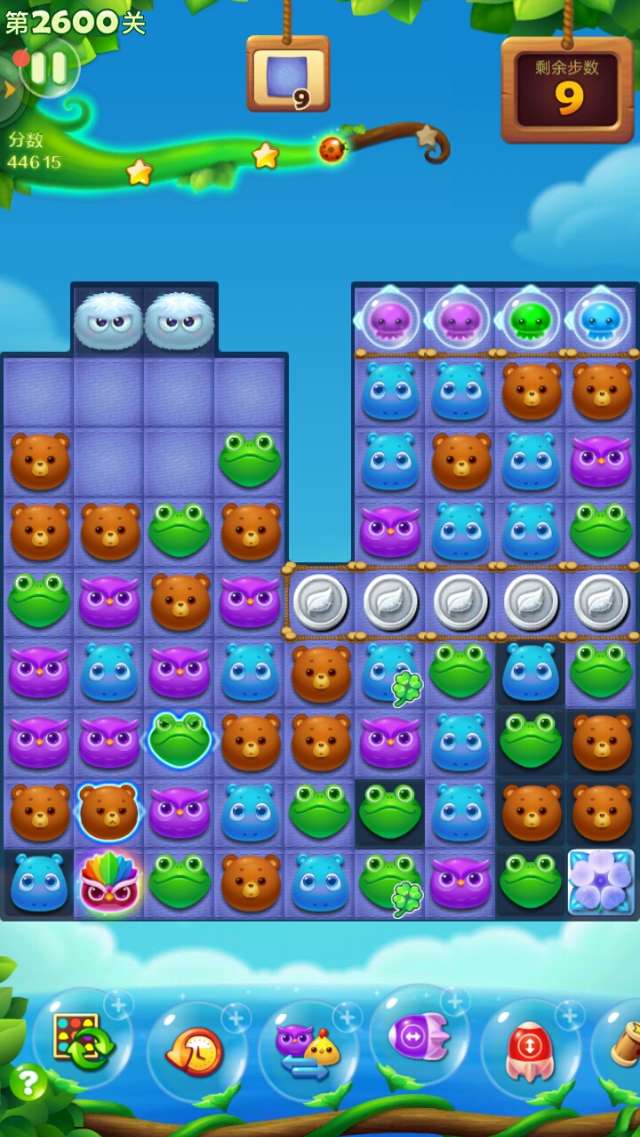Tap the rainbow-feathered owl special piece
This screenshot has height=1137, width=640.
pyautogui.click(x=109, y=882)
